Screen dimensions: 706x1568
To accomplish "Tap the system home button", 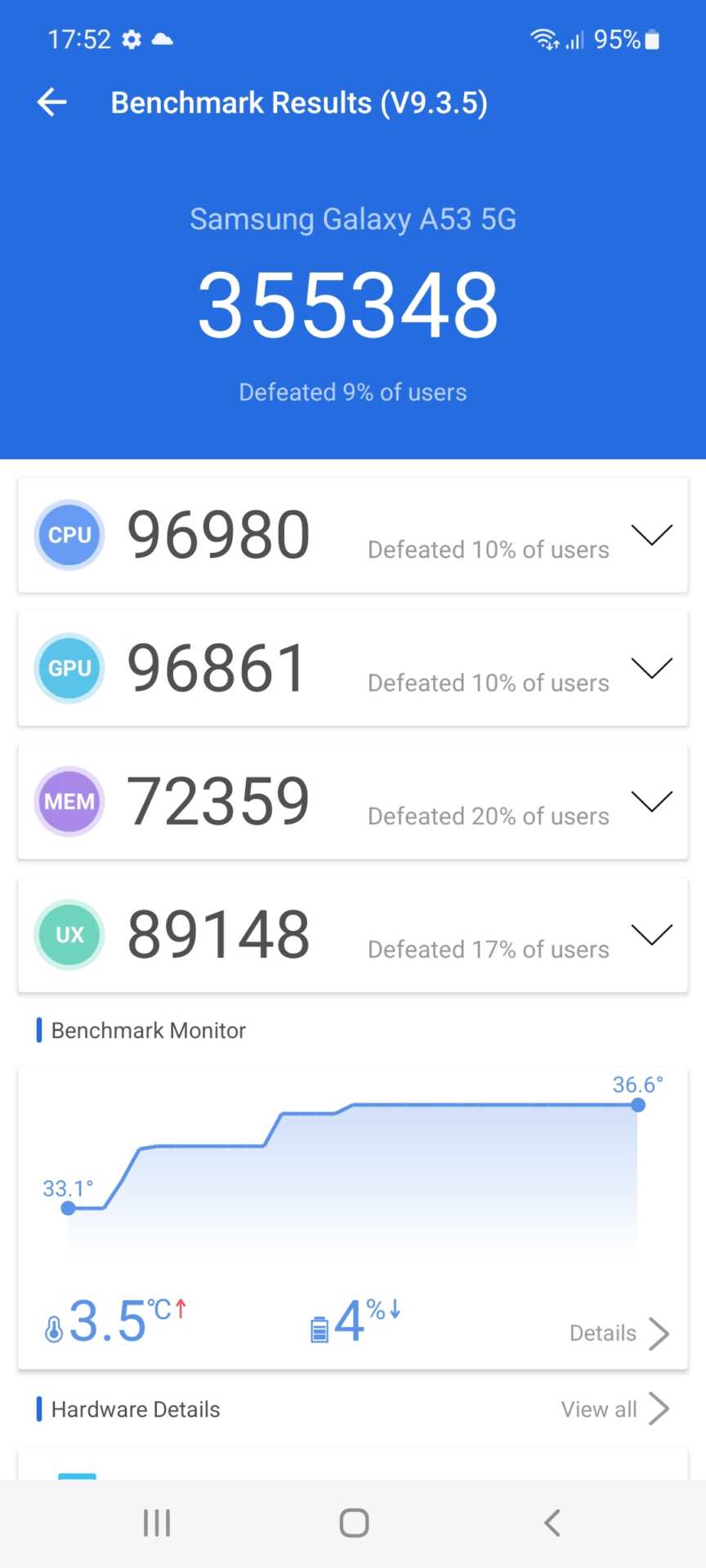I will pos(354,1522).
